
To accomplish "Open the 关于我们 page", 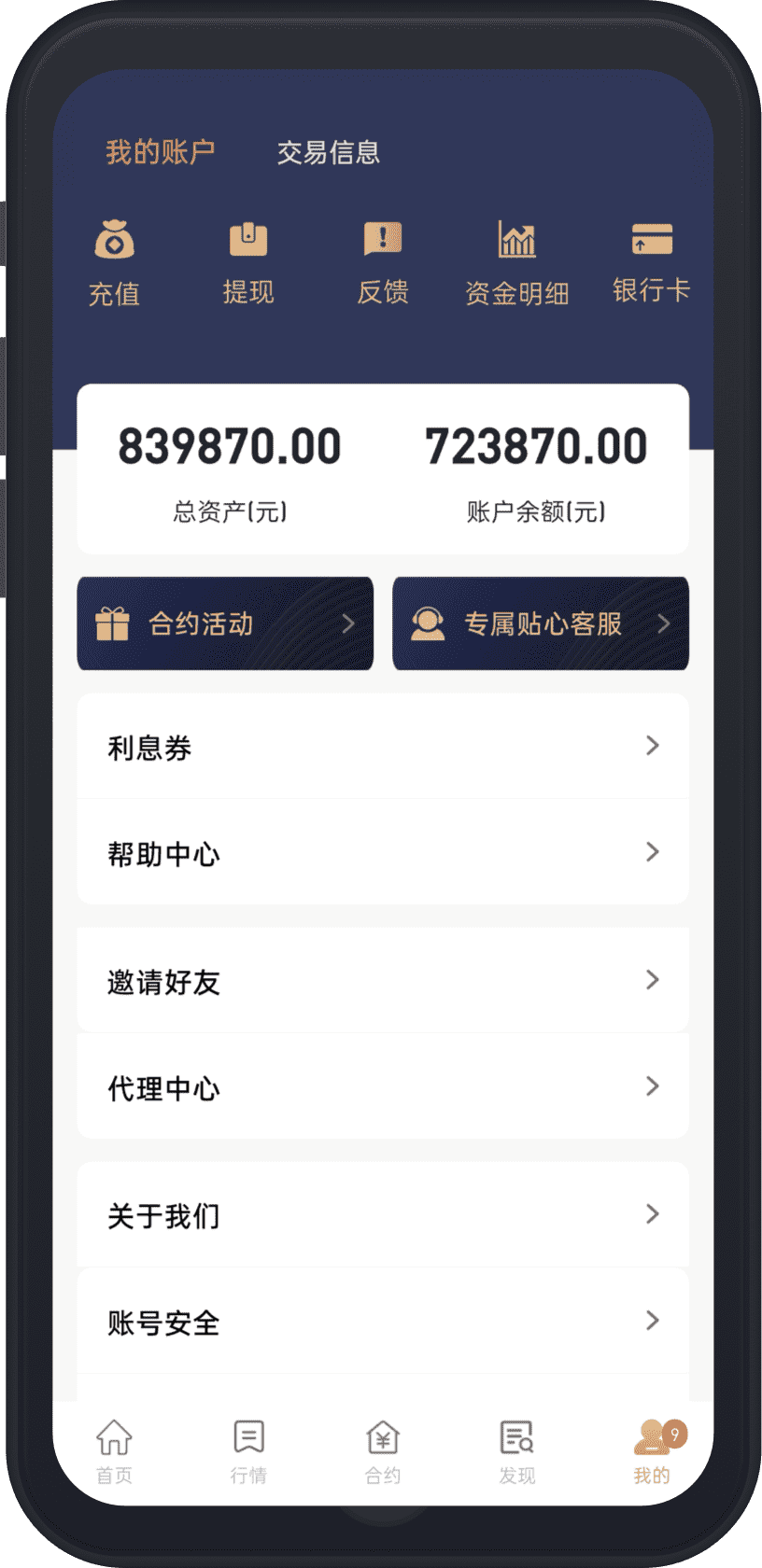I will 383,1215.
